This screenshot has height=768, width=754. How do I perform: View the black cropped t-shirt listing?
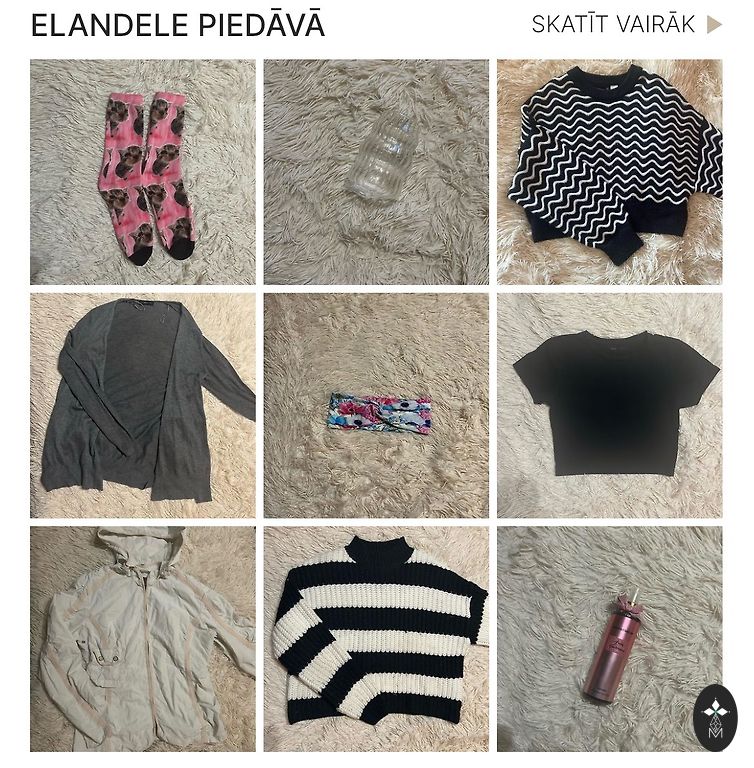pyautogui.click(x=609, y=405)
